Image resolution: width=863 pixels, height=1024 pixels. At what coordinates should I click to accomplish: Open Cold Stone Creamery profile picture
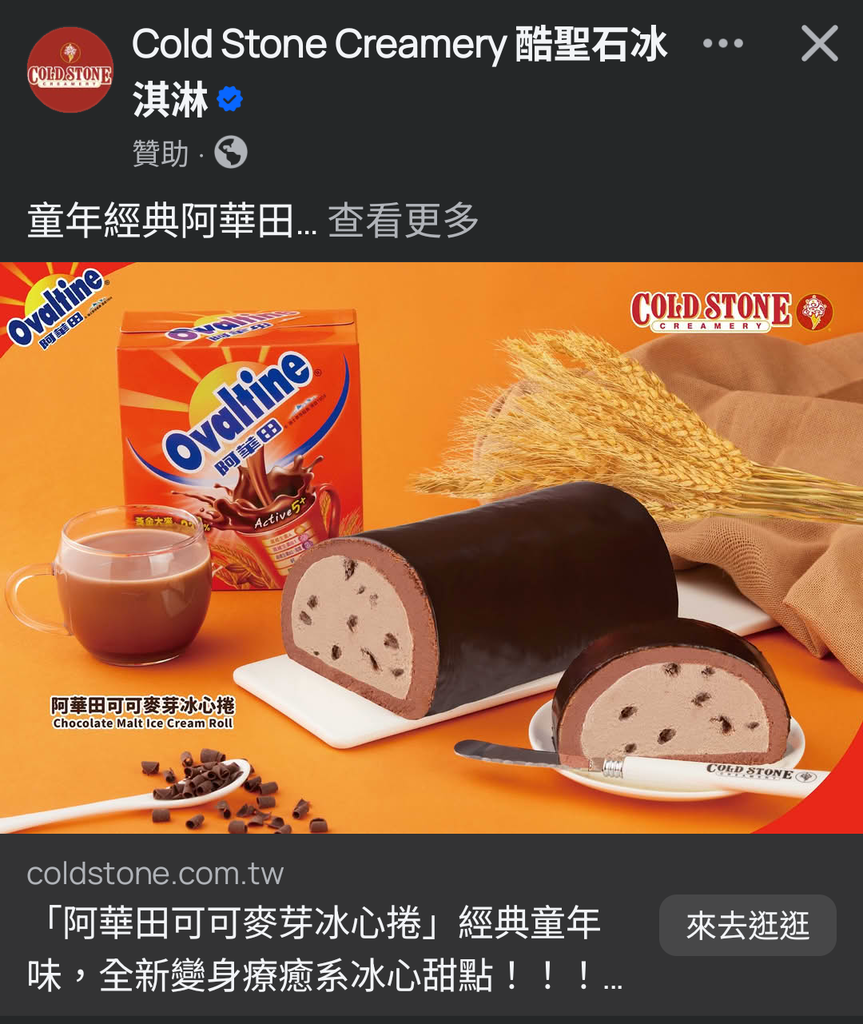(x=70, y=70)
